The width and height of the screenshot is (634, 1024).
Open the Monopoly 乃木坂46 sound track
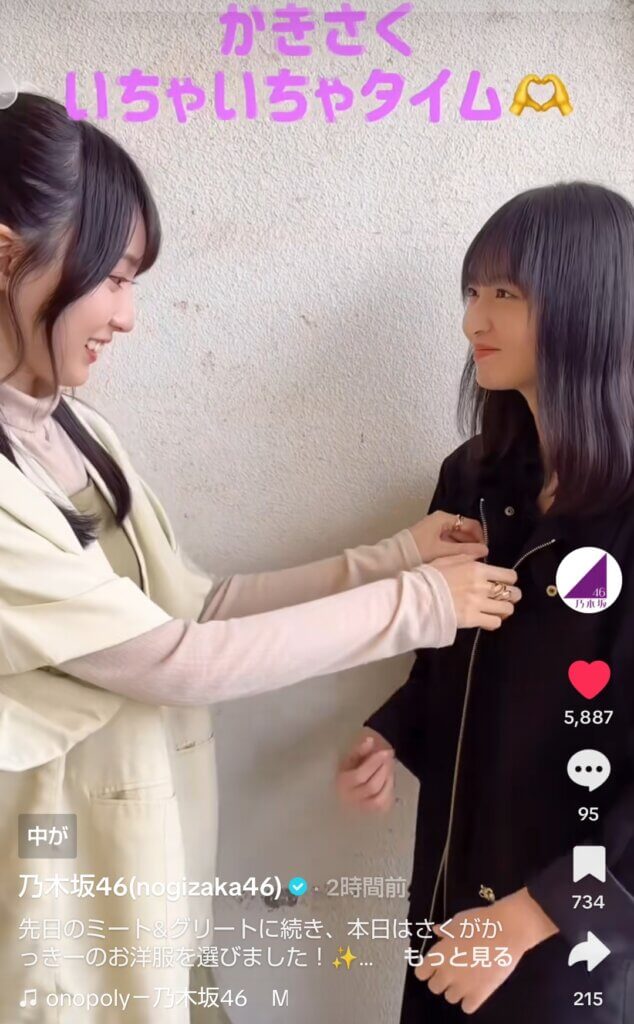tap(135, 998)
